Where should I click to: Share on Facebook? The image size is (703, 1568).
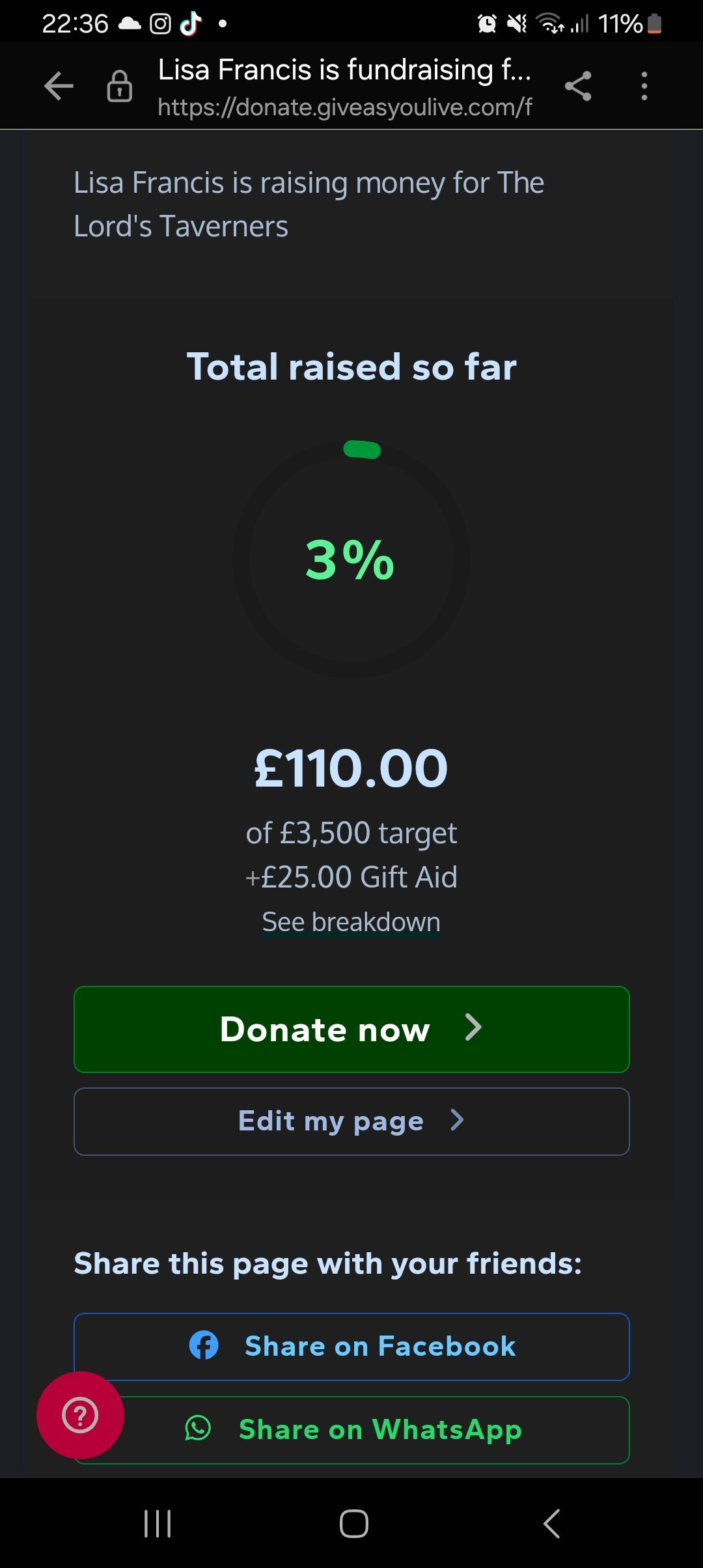(351, 1346)
